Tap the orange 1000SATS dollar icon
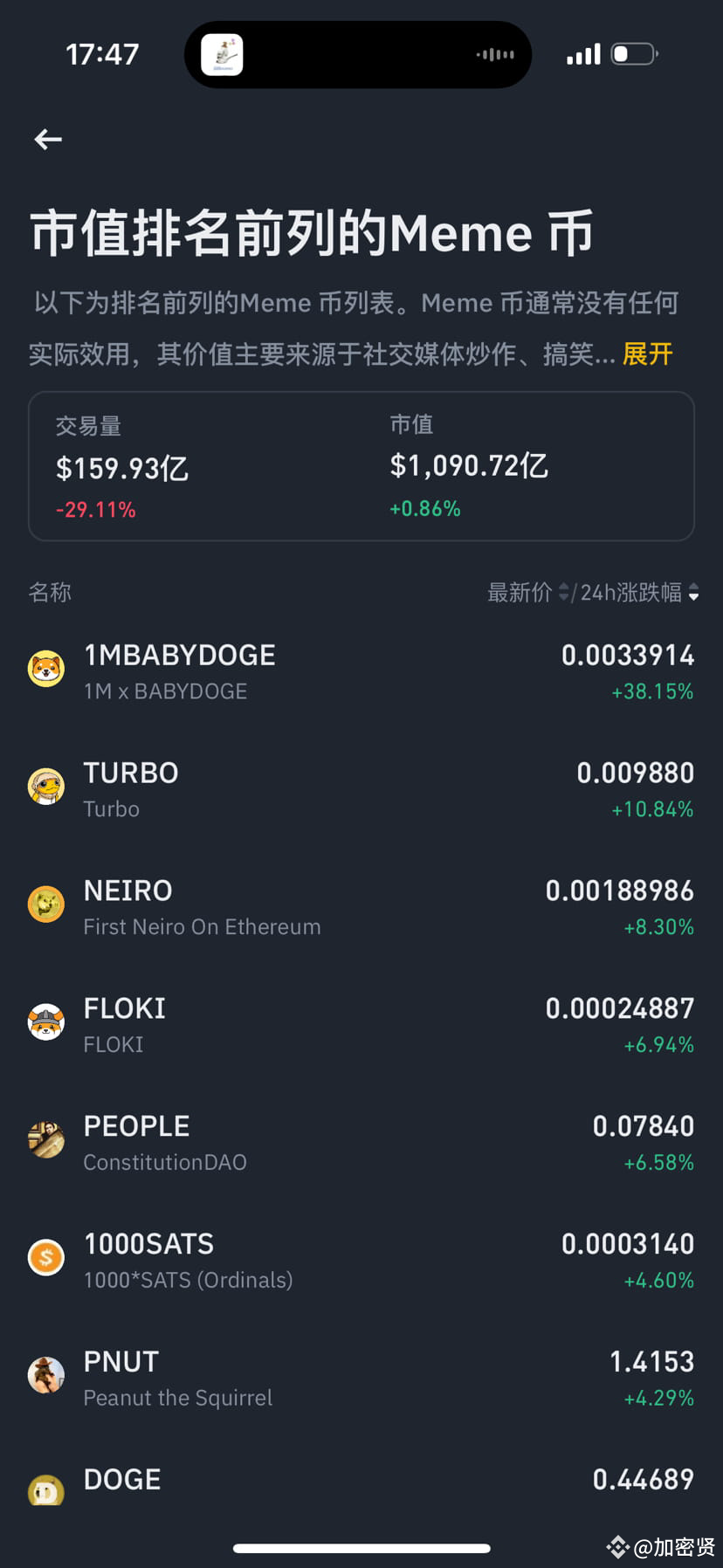 click(45, 1257)
